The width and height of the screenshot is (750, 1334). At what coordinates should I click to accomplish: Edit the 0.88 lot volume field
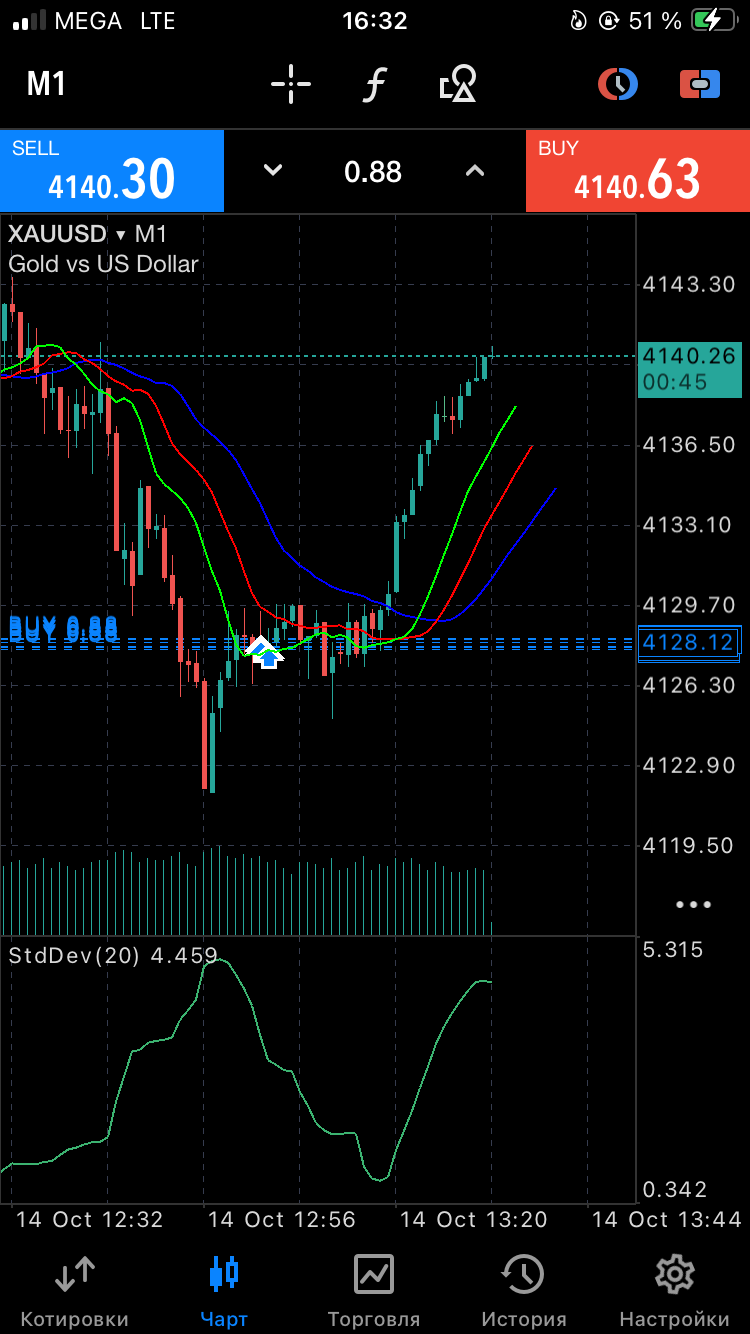[x=373, y=172]
